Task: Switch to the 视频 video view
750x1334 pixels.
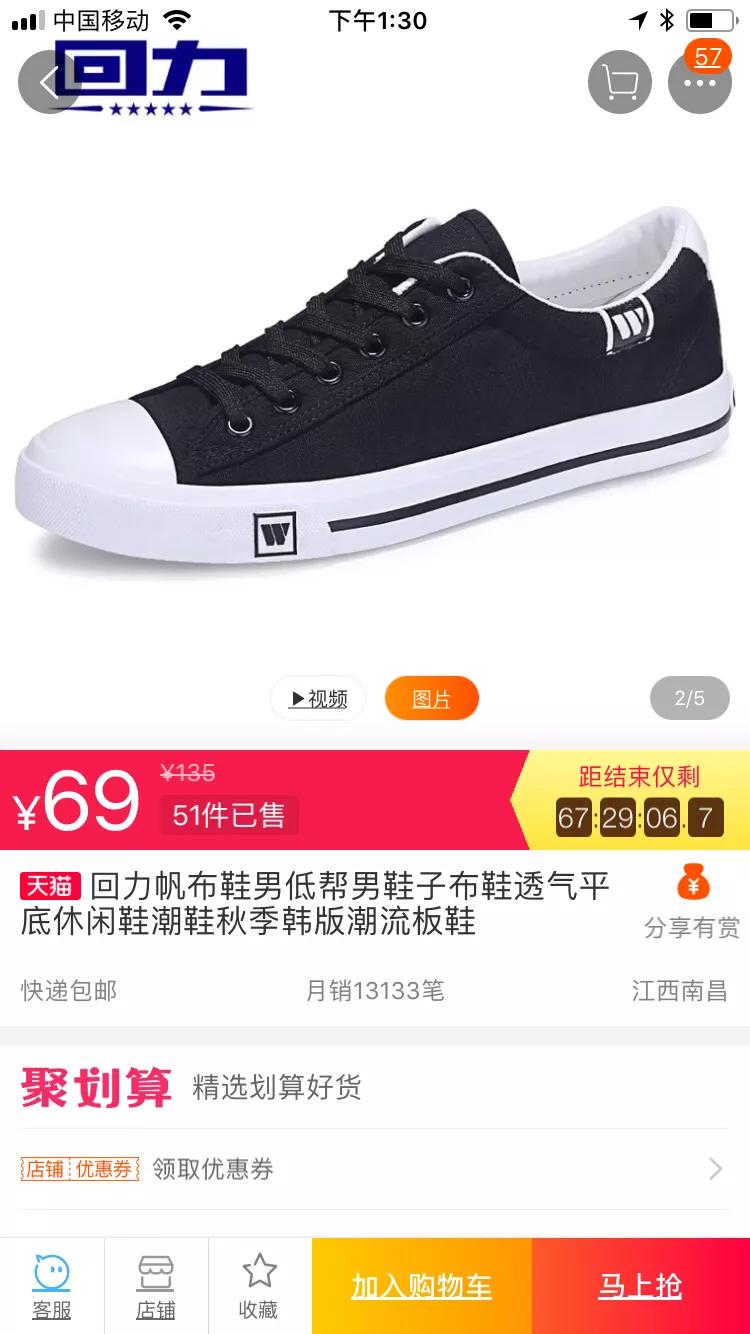Action: coord(318,698)
